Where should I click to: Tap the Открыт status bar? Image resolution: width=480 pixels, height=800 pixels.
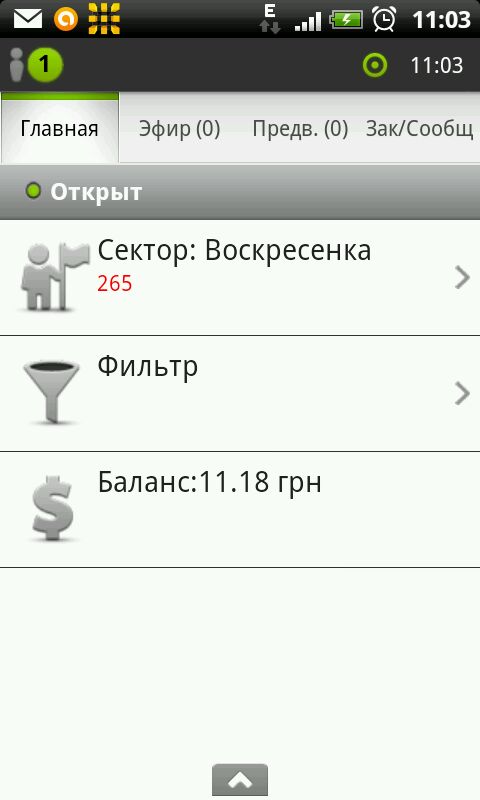240,192
